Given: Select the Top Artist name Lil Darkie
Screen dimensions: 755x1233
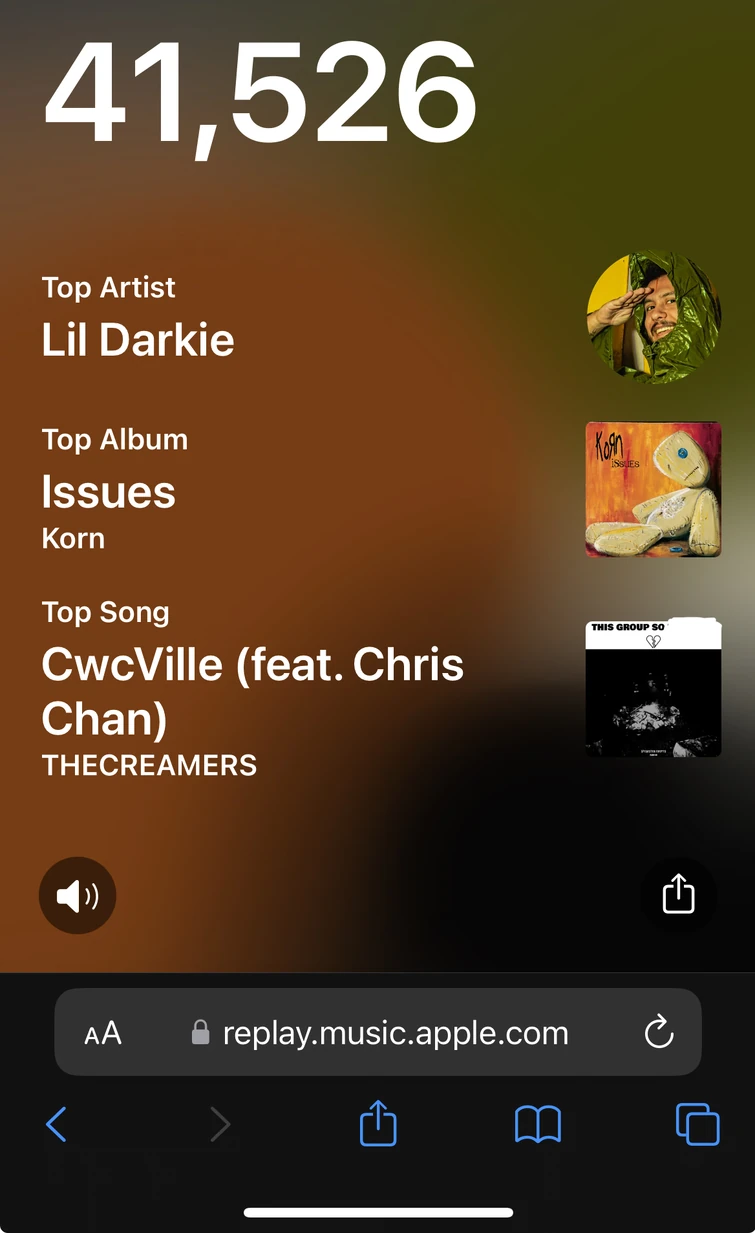Looking at the screenshot, I should (x=138, y=340).
